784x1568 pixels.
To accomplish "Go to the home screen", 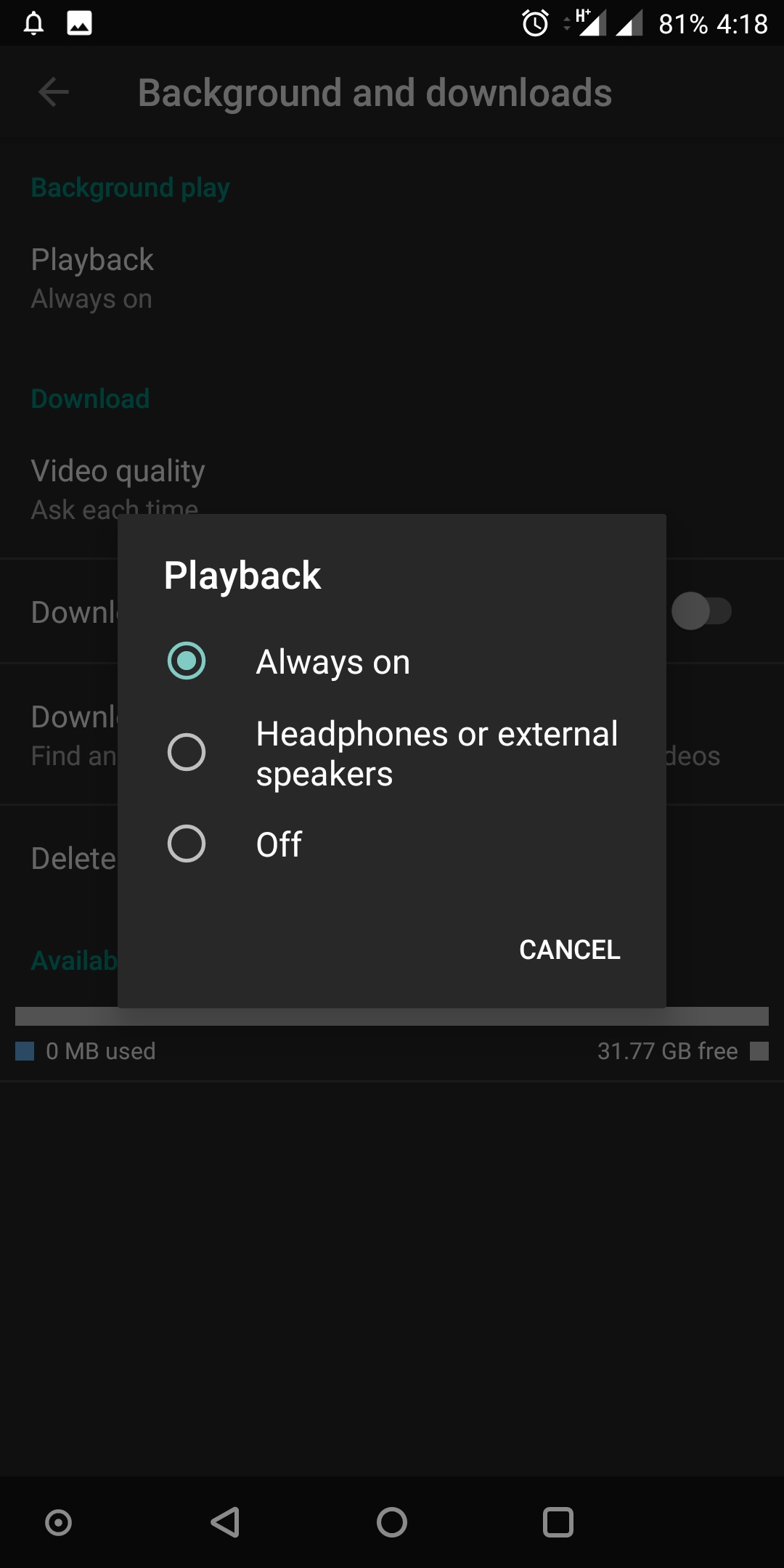I will [x=392, y=1522].
